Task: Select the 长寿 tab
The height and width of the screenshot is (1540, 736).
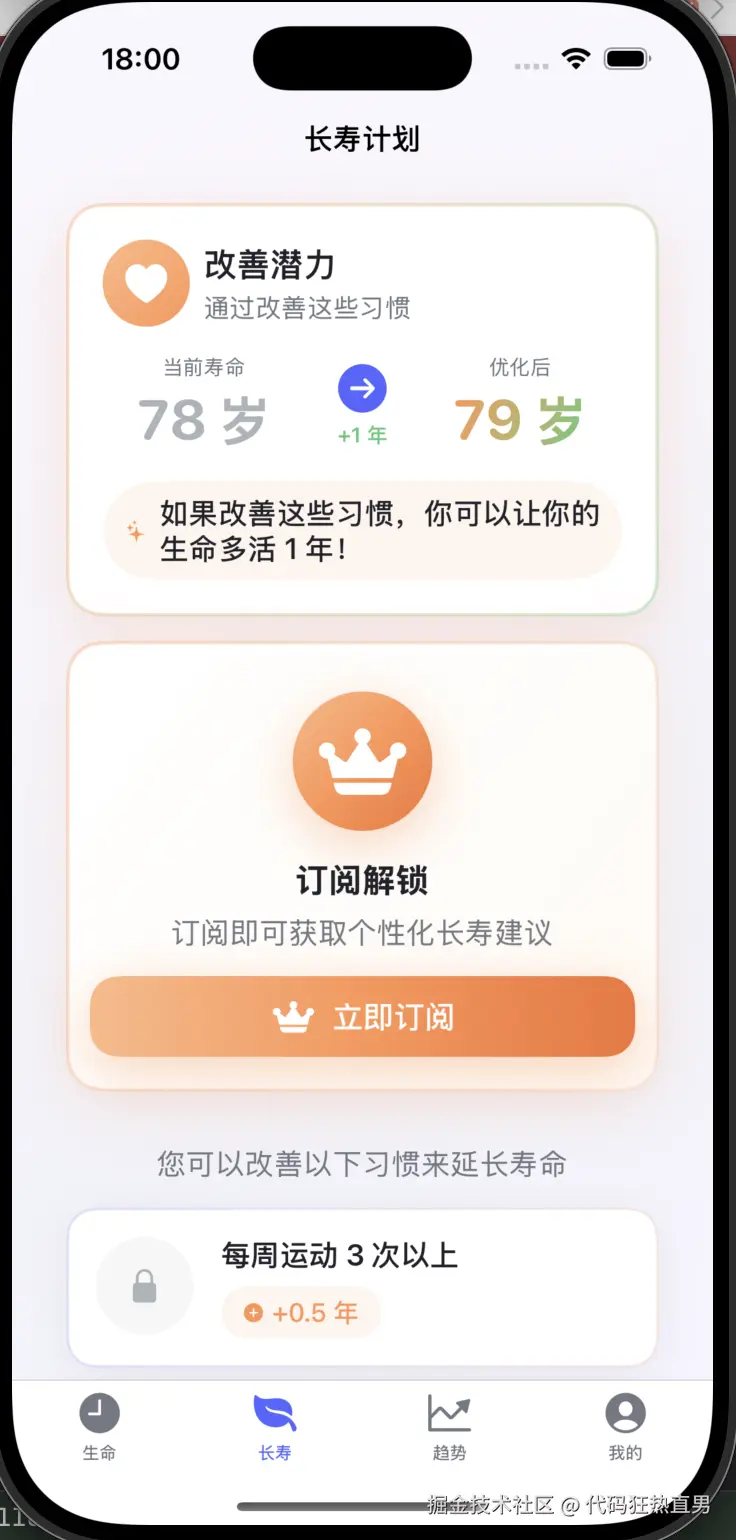Action: point(275,1426)
